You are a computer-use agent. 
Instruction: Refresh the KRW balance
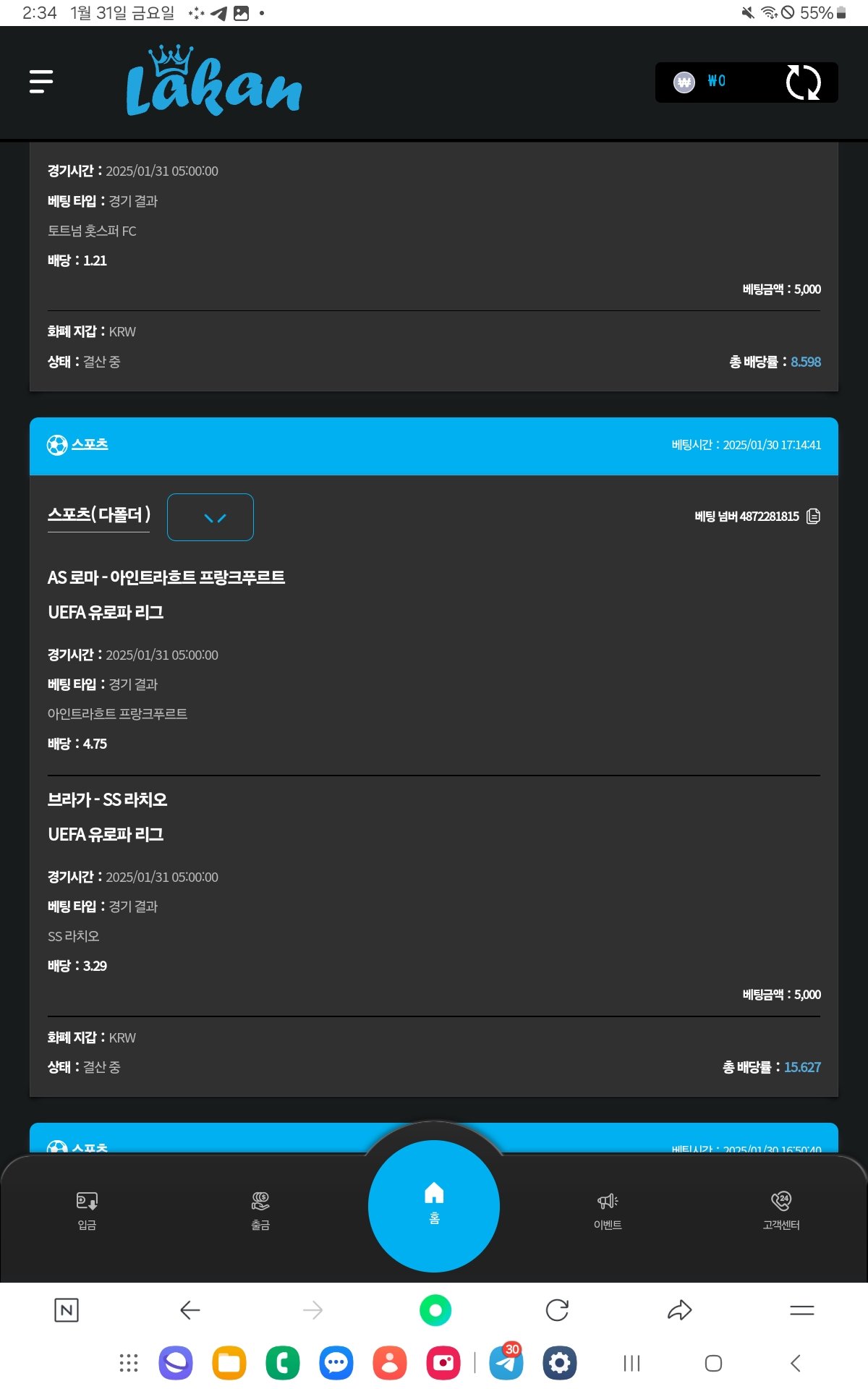click(x=803, y=82)
